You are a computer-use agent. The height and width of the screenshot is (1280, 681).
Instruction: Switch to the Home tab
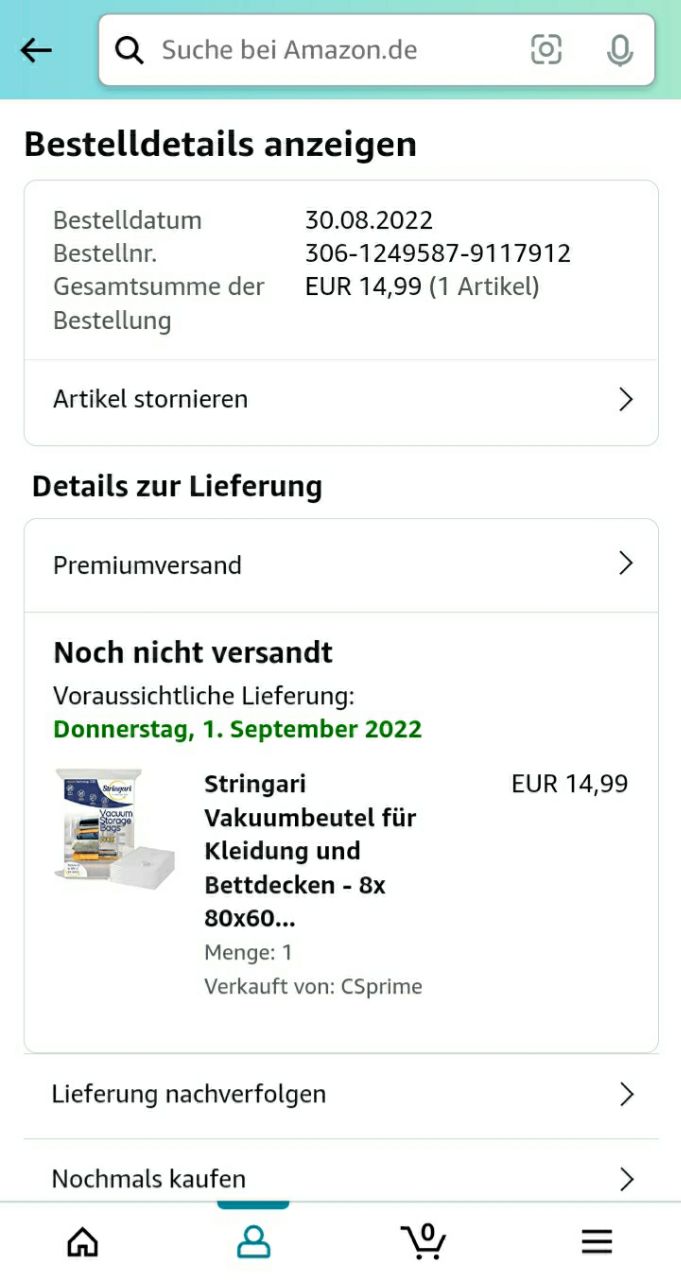83,1242
